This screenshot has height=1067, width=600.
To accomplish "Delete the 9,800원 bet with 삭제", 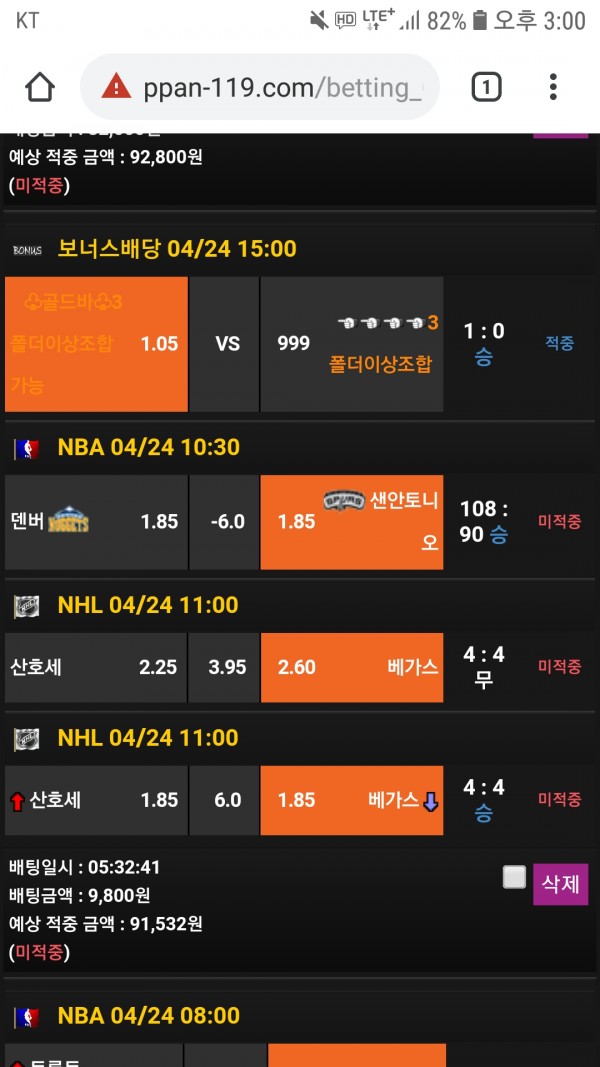I will [560, 884].
